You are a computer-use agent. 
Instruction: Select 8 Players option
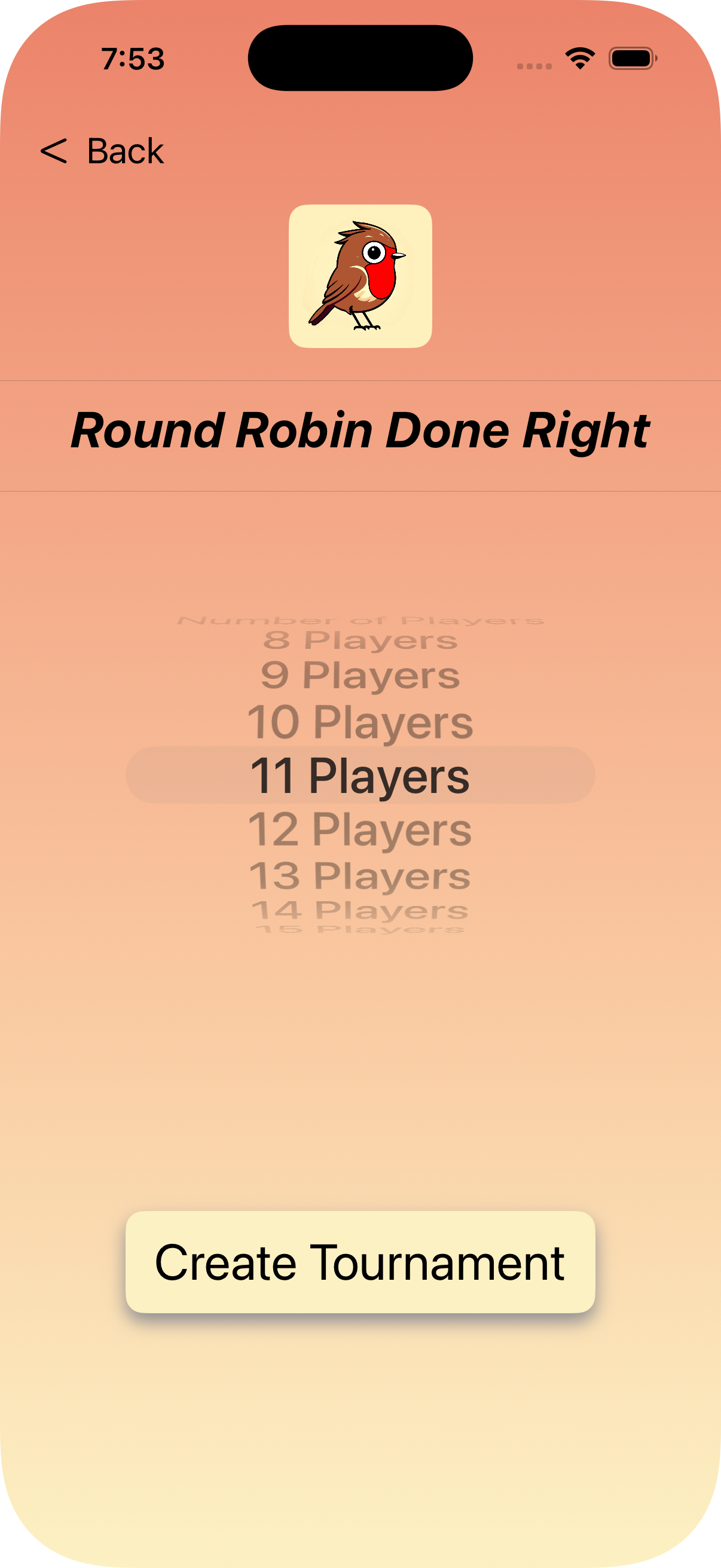click(360, 640)
